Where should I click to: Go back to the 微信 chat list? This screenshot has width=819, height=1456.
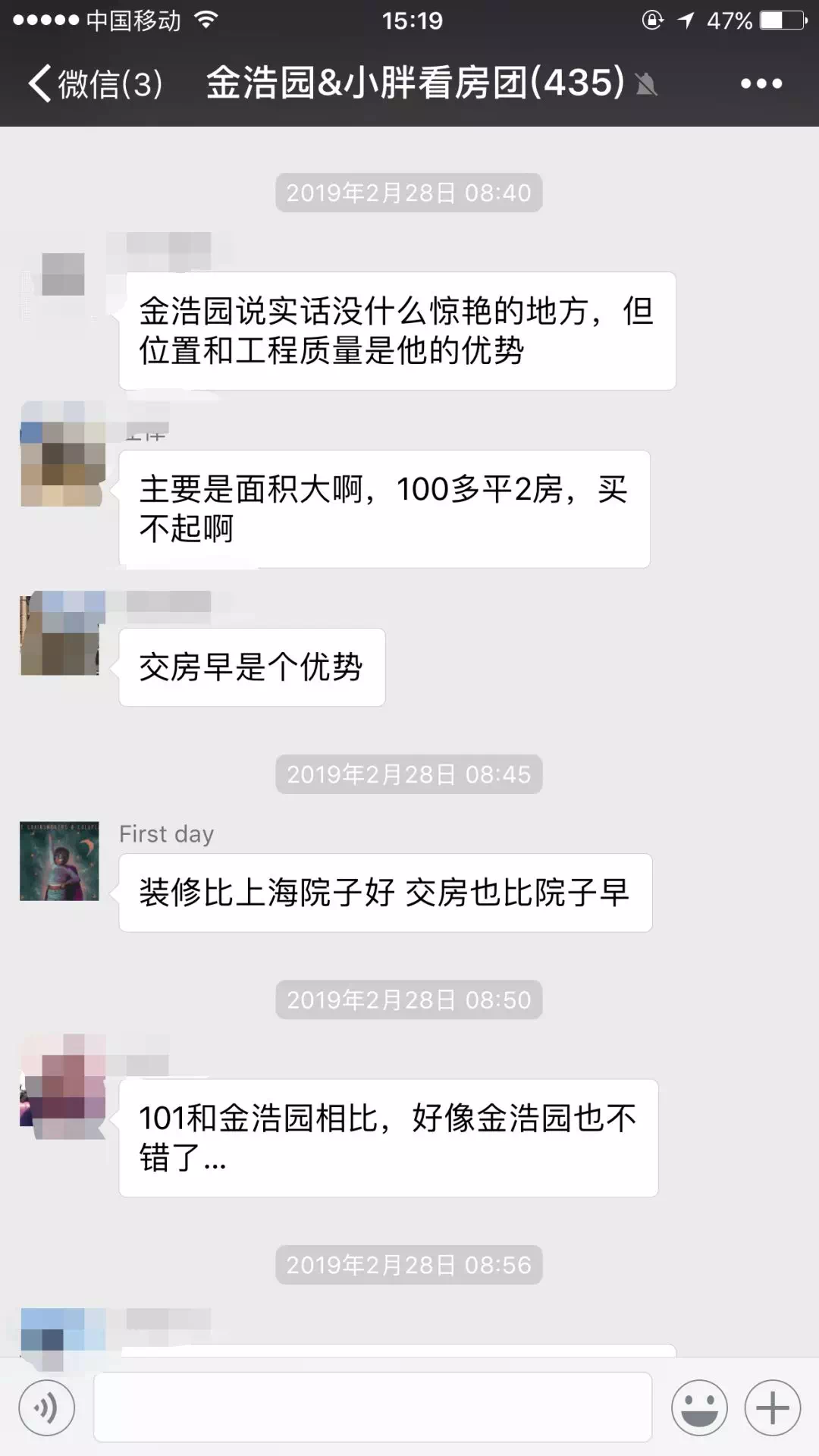pos(95,83)
